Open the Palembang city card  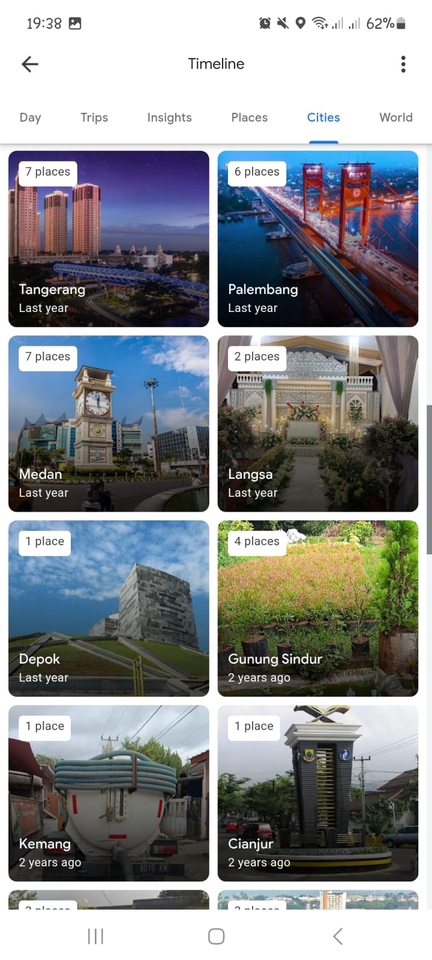[x=318, y=239]
